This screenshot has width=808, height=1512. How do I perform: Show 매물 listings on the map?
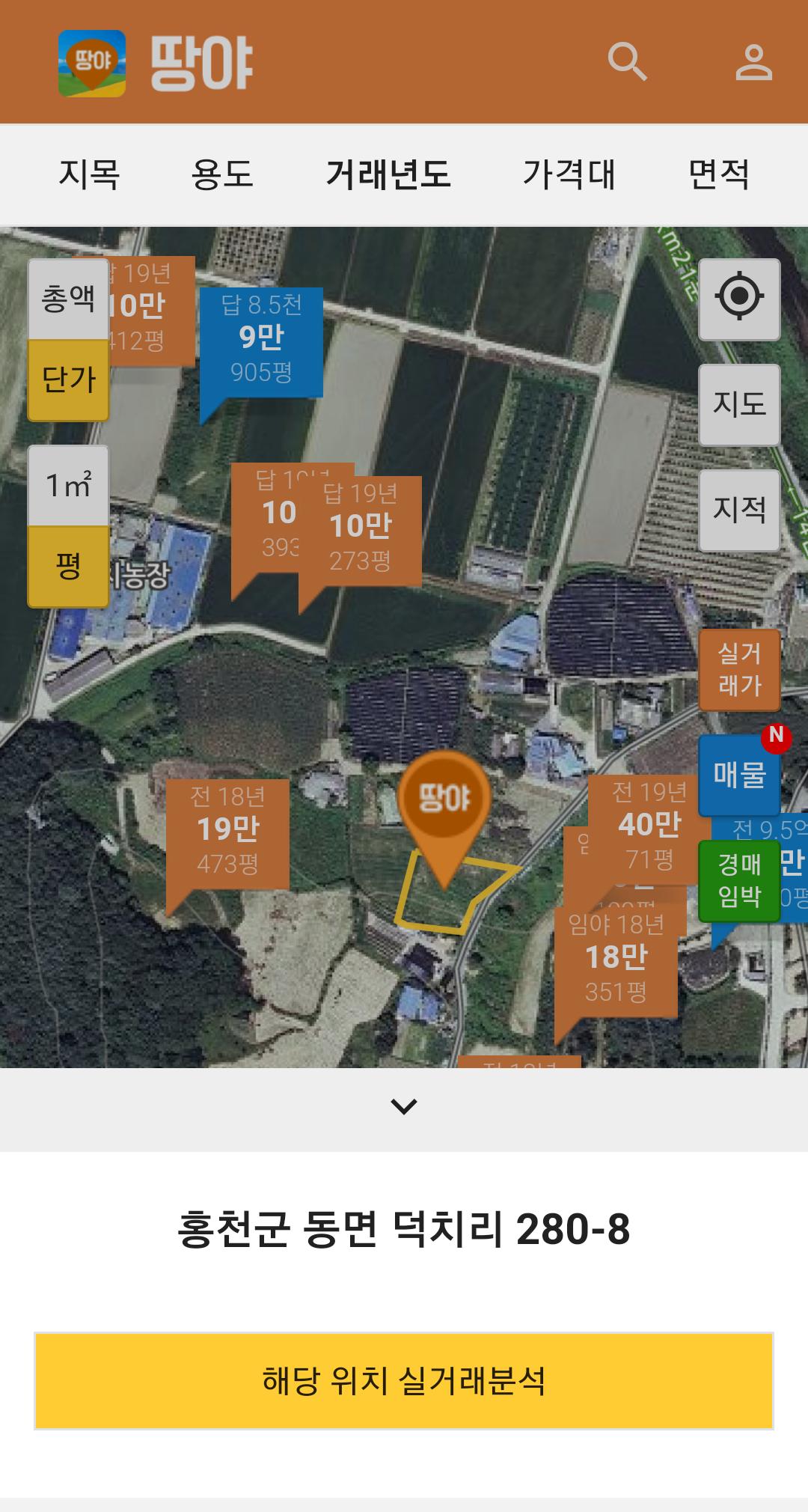[739, 775]
